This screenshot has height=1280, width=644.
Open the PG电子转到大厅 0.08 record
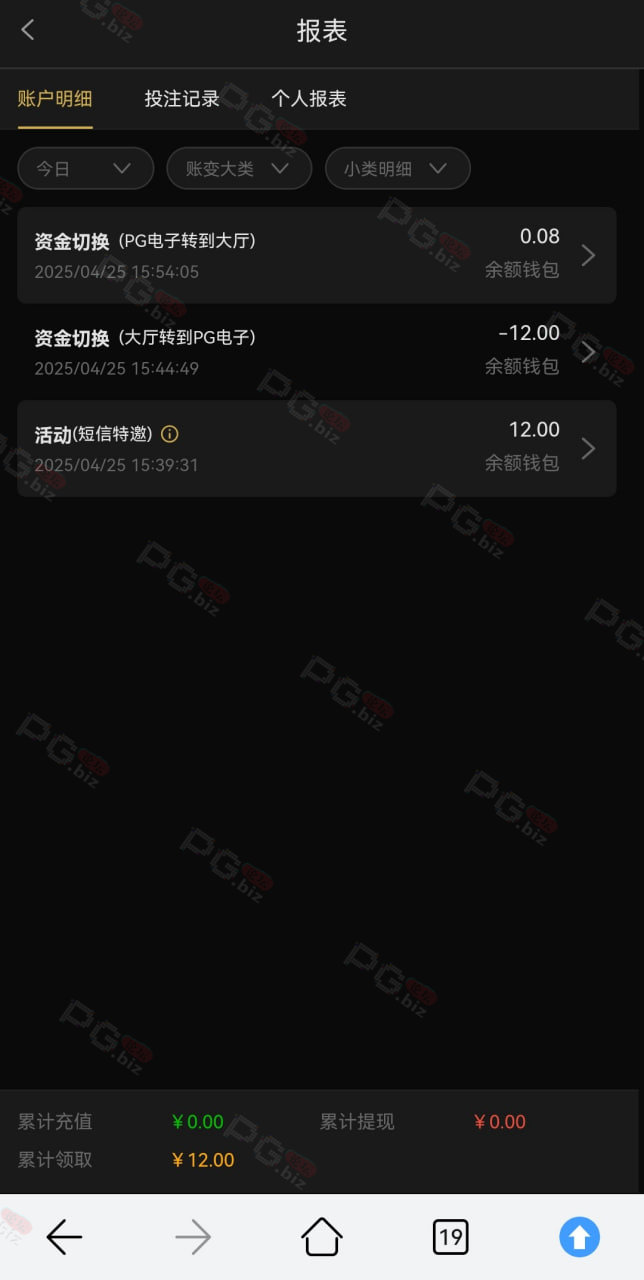[x=316, y=255]
